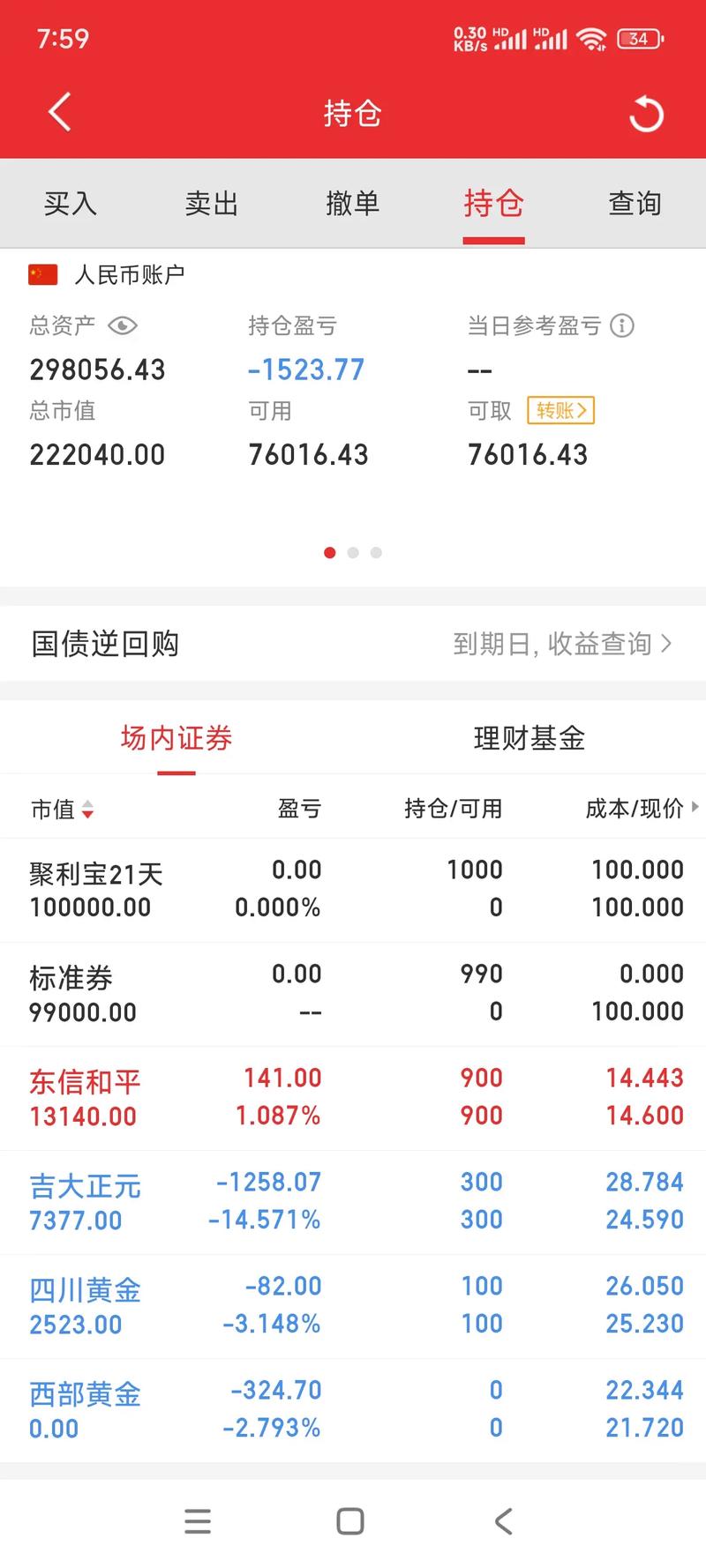Open the Android recent apps button
The image size is (706, 1568).
point(198,1520)
